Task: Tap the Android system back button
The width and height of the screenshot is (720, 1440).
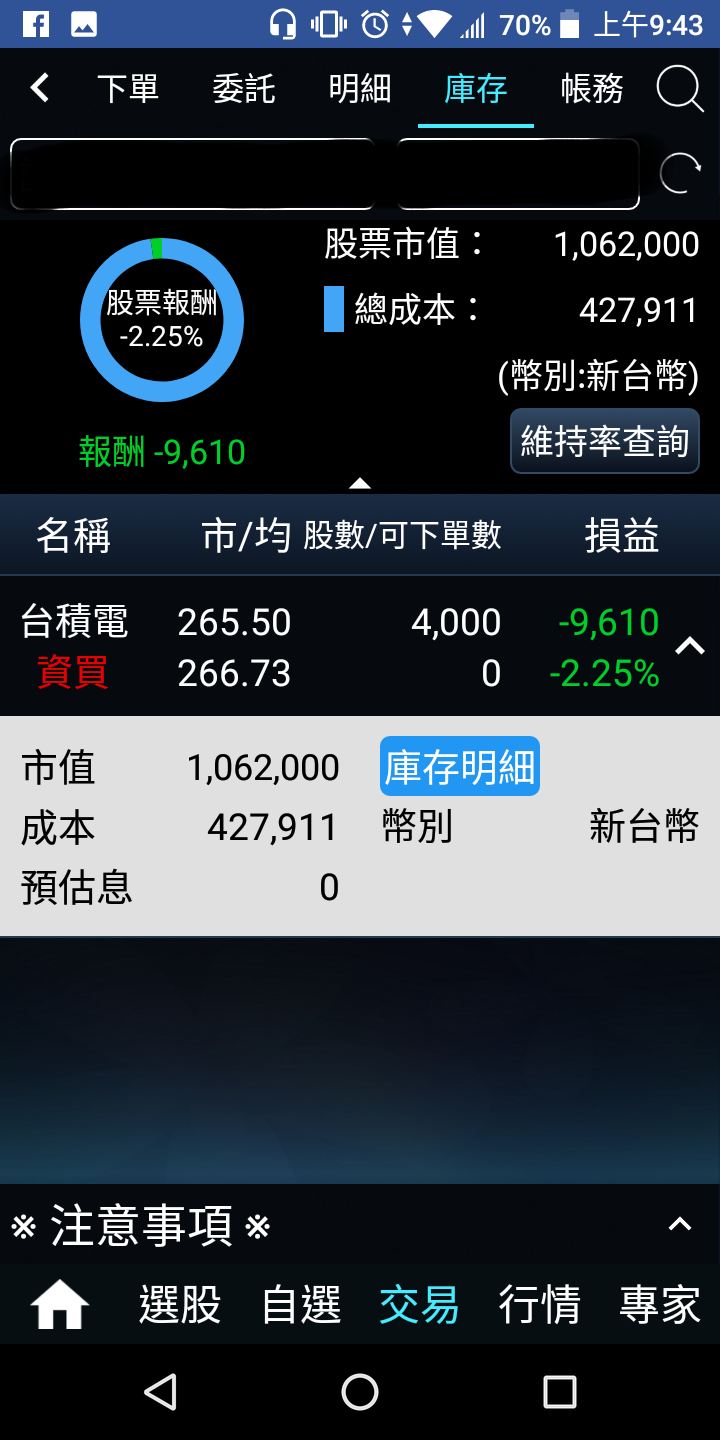Action: point(160,1391)
